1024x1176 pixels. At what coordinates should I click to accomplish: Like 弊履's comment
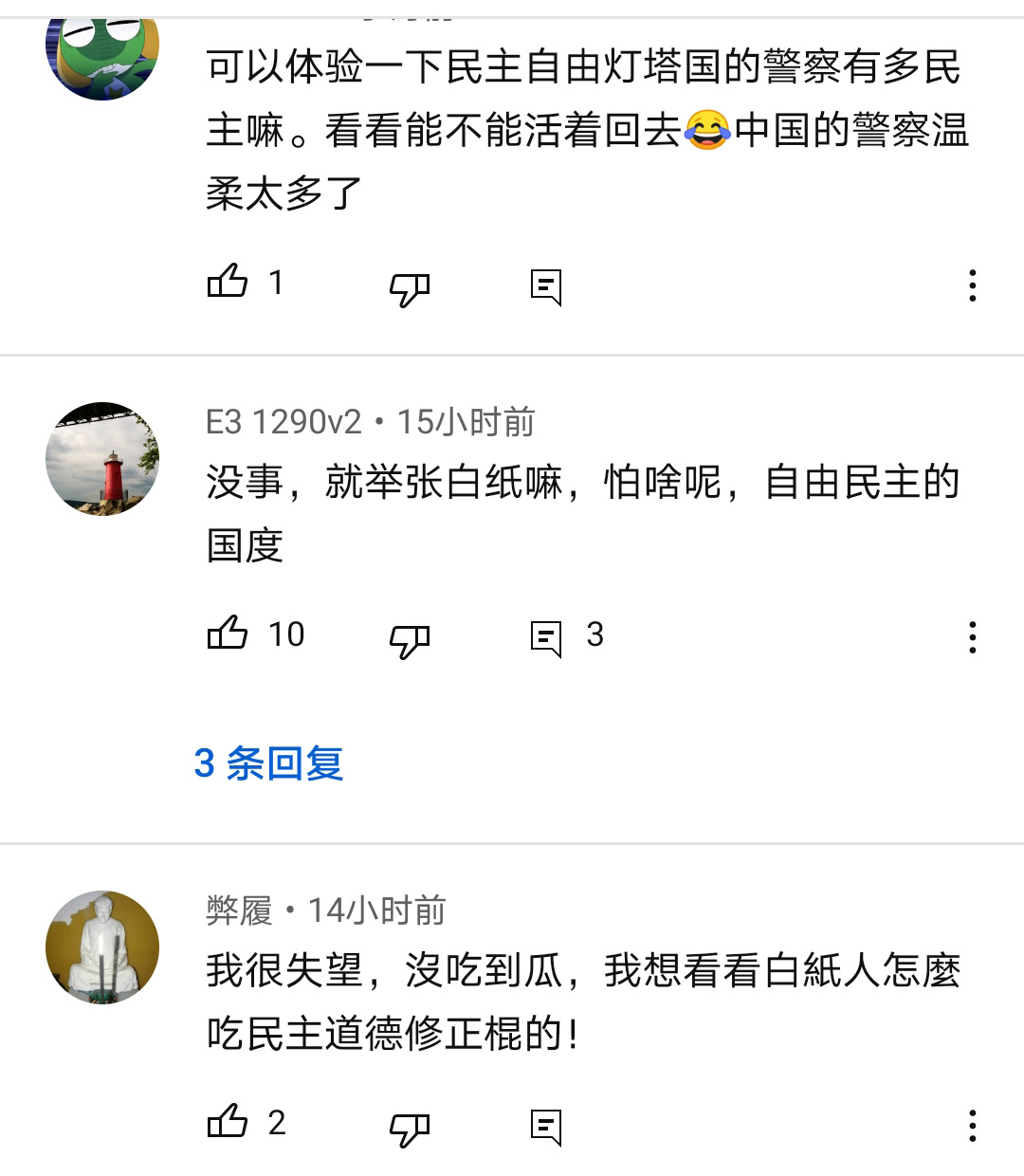click(228, 1122)
